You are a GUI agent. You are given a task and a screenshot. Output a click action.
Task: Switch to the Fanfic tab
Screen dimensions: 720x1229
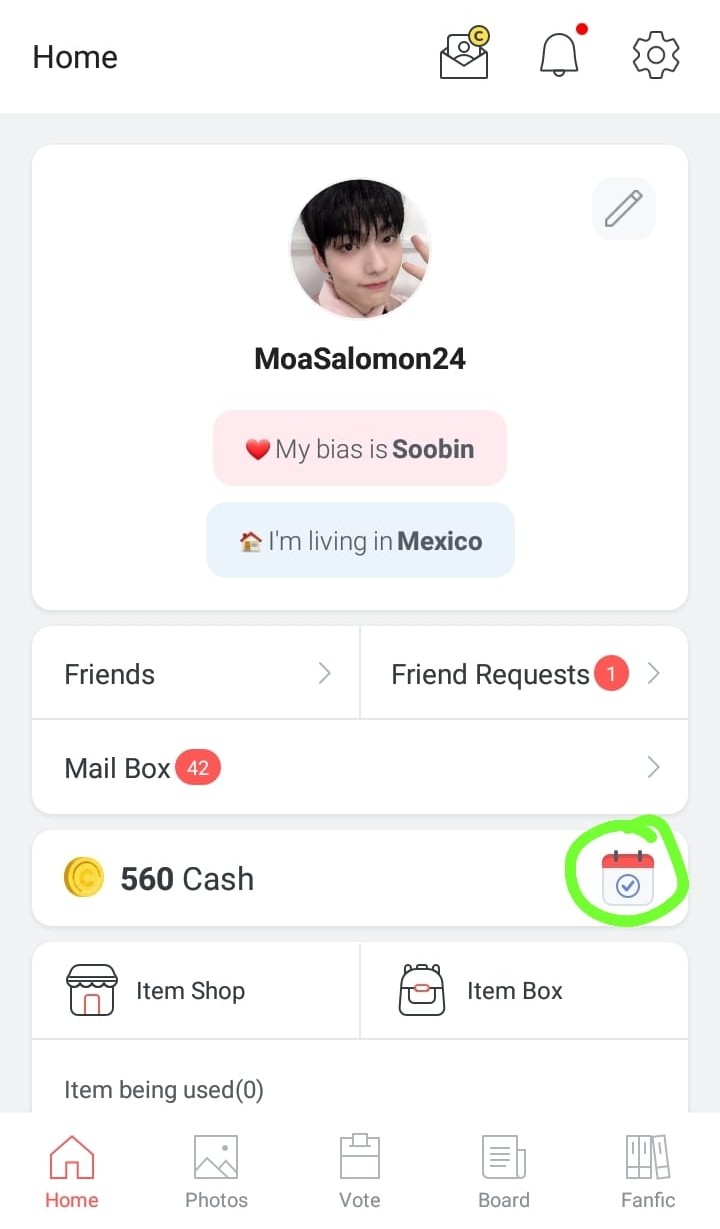point(648,1171)
